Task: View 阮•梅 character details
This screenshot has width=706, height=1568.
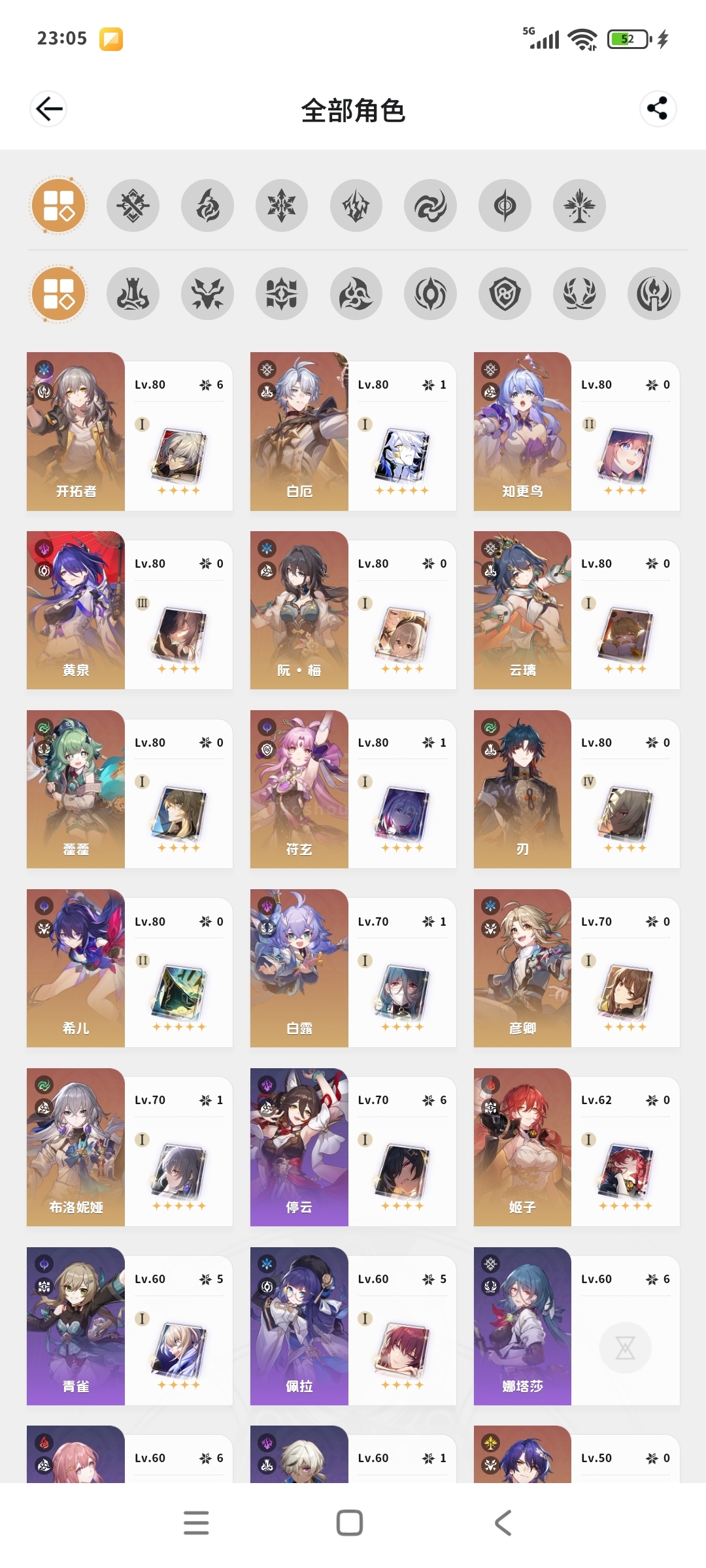Action: pyautogui.click(x=353, y=610)
